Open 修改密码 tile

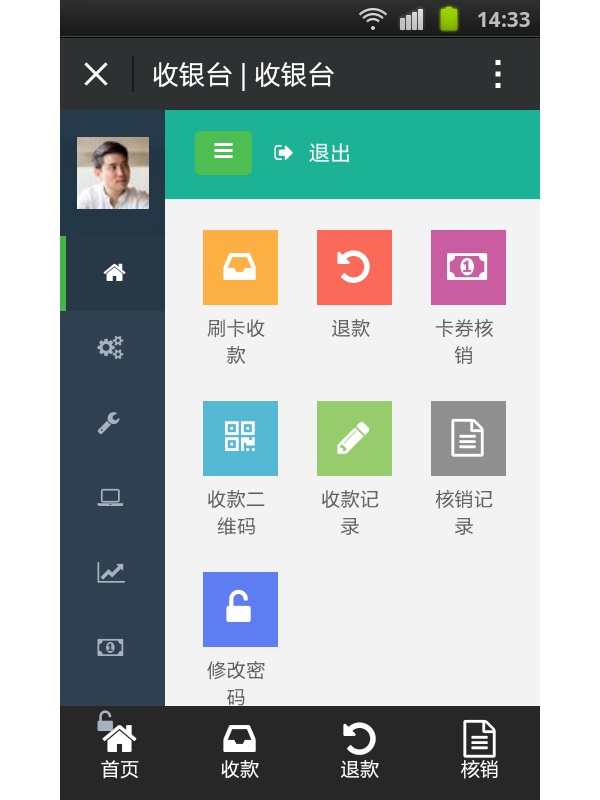240,610
